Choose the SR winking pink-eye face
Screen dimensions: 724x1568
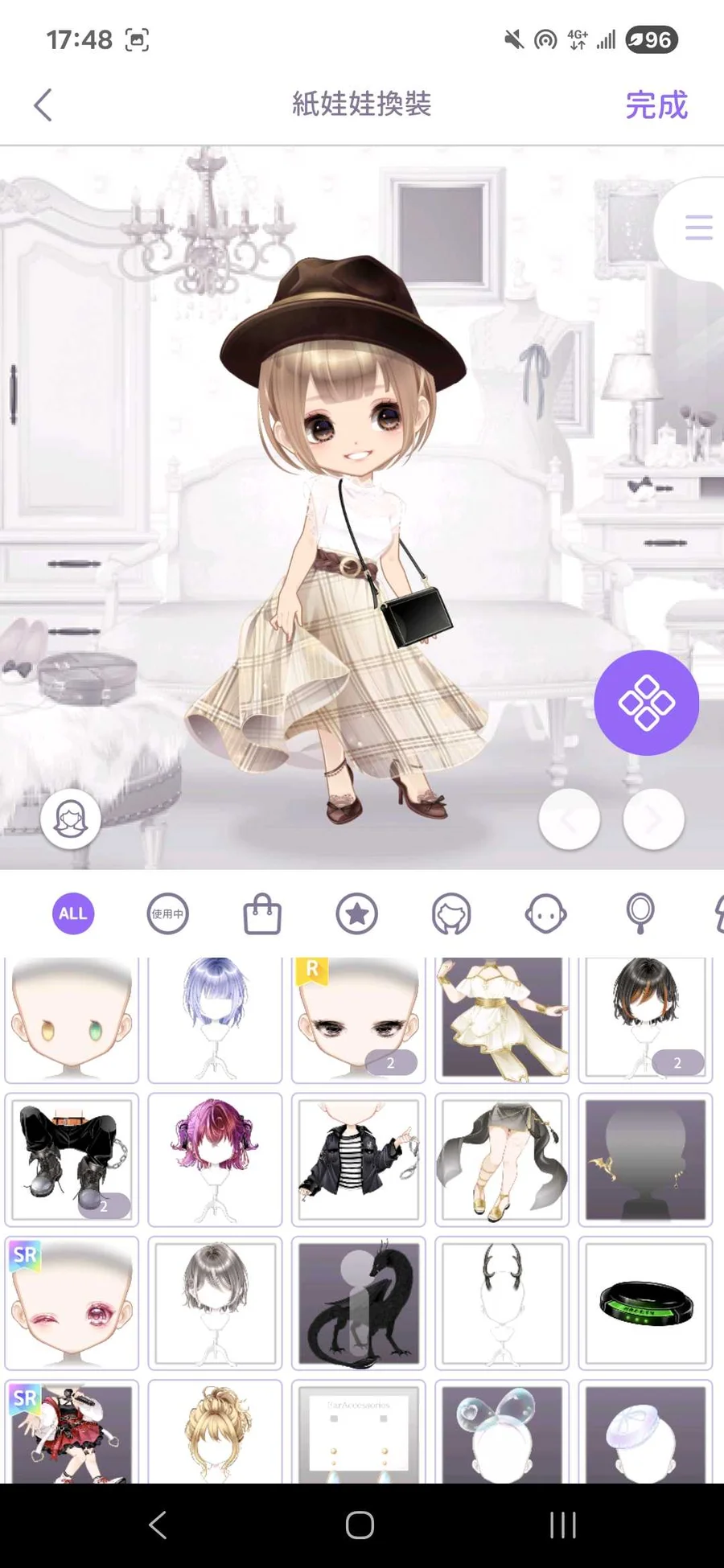coord(72,1303)
